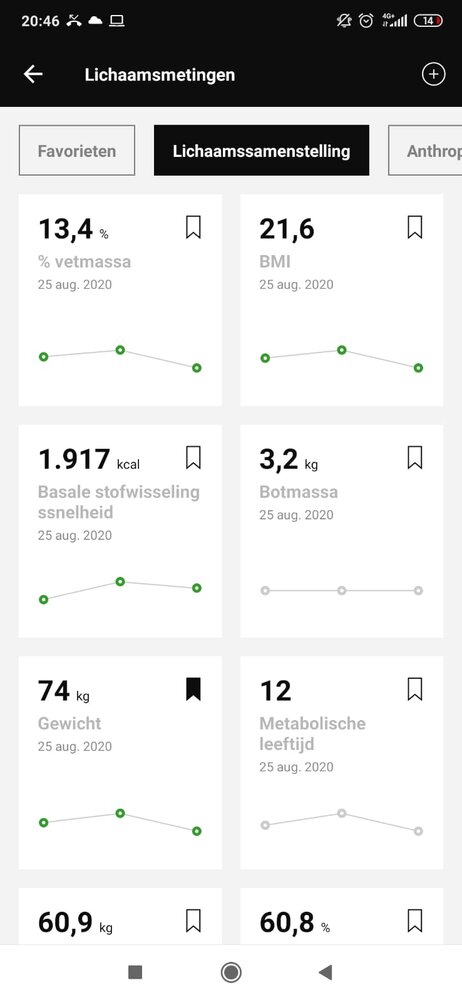Select the Lichaamssamenstelling tab
The height and width of the screenshot is (1000, 462).
click(x=261, y=151)
